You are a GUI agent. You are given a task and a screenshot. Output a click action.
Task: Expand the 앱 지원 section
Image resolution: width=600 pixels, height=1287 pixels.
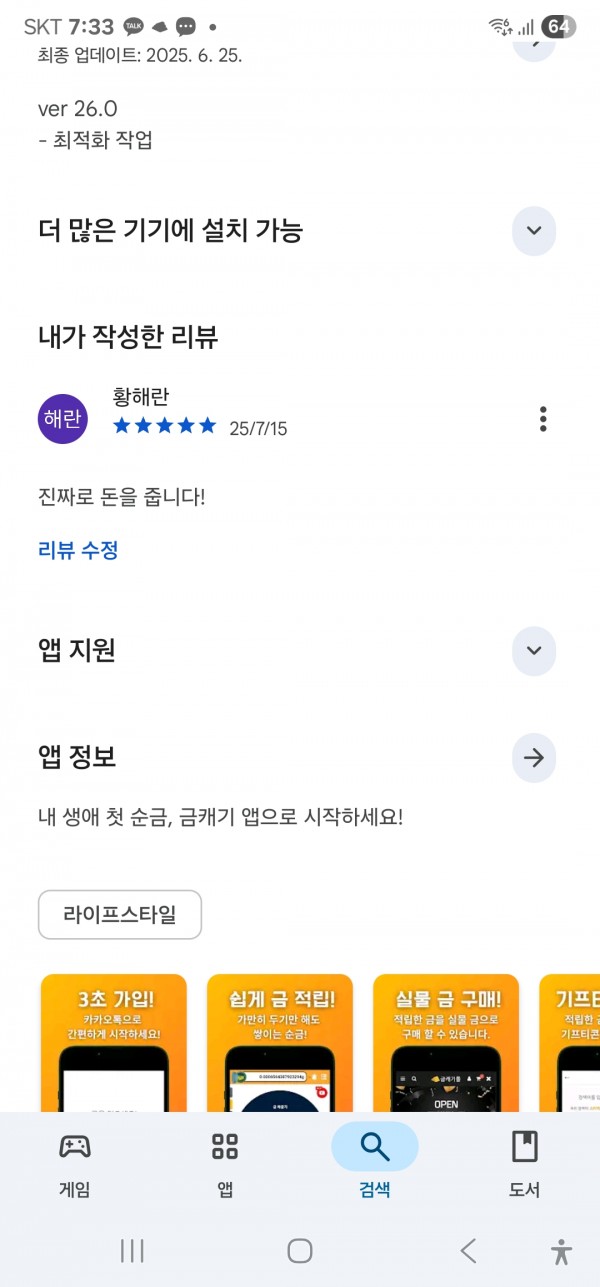point(533,651)
